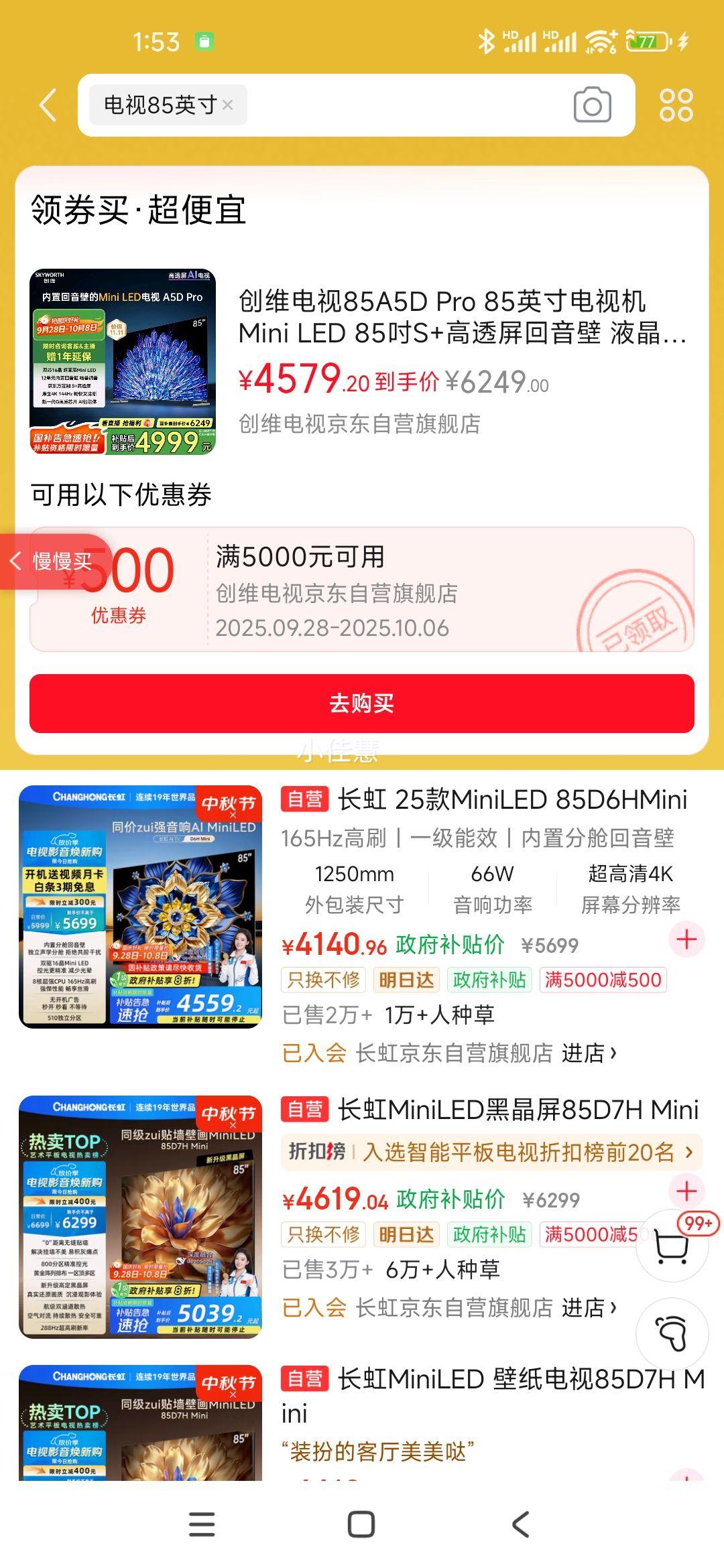Expand the 慢慢买 floating side tab
The height and width of the screenshot is (1568, 724).
coord(52,561)
